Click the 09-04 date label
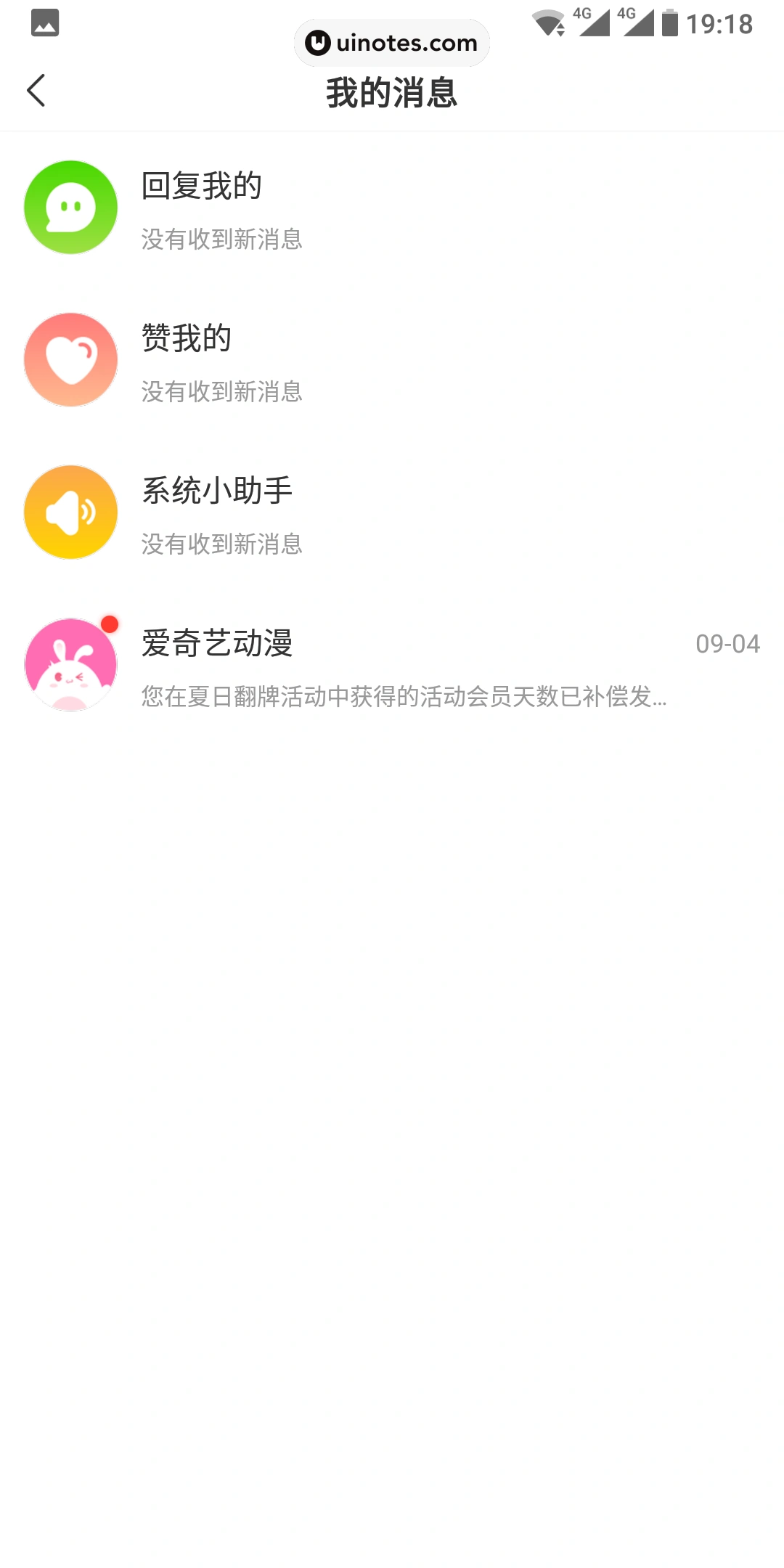 point(727,643)
